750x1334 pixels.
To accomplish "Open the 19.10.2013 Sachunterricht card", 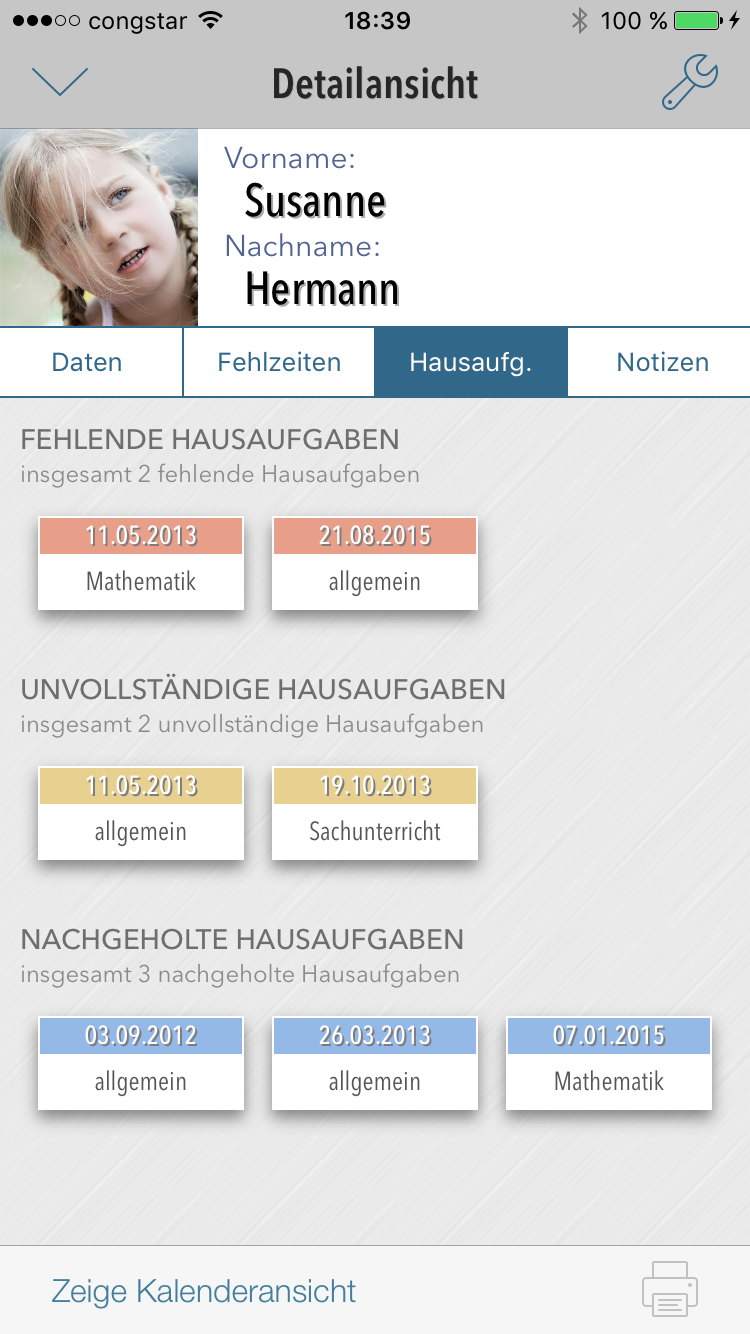I will [x=375, y=813].
